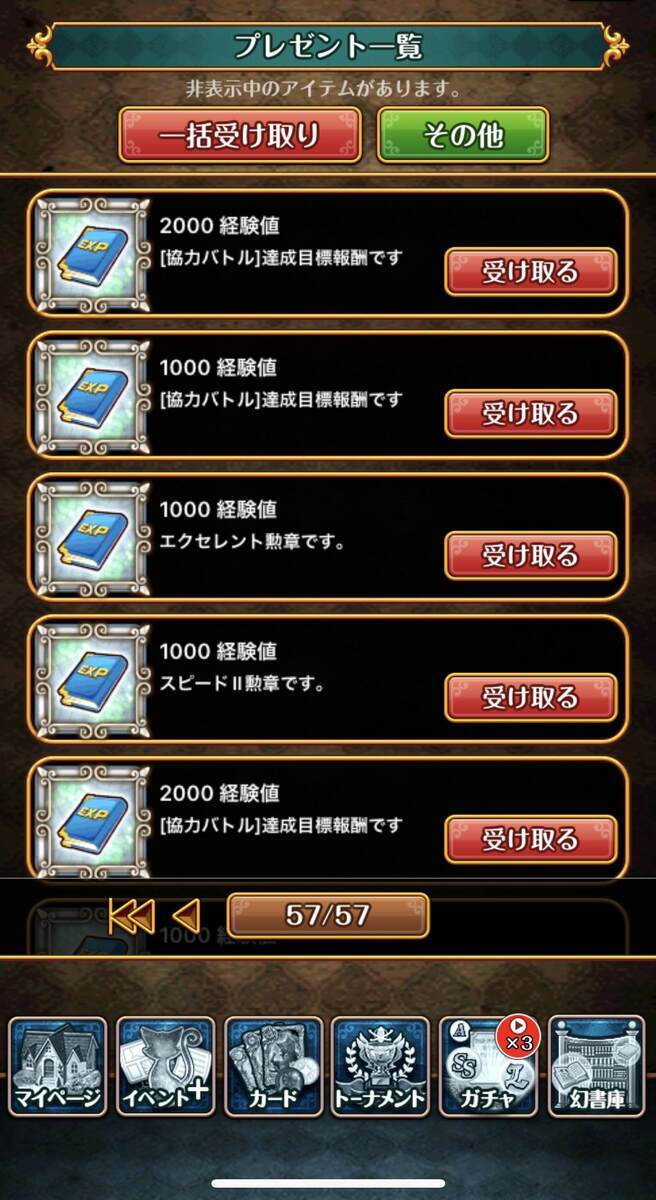Claim the 1000 経験値 協力バトル reward
The image size is (656, 1200).
tap(530, 413)
